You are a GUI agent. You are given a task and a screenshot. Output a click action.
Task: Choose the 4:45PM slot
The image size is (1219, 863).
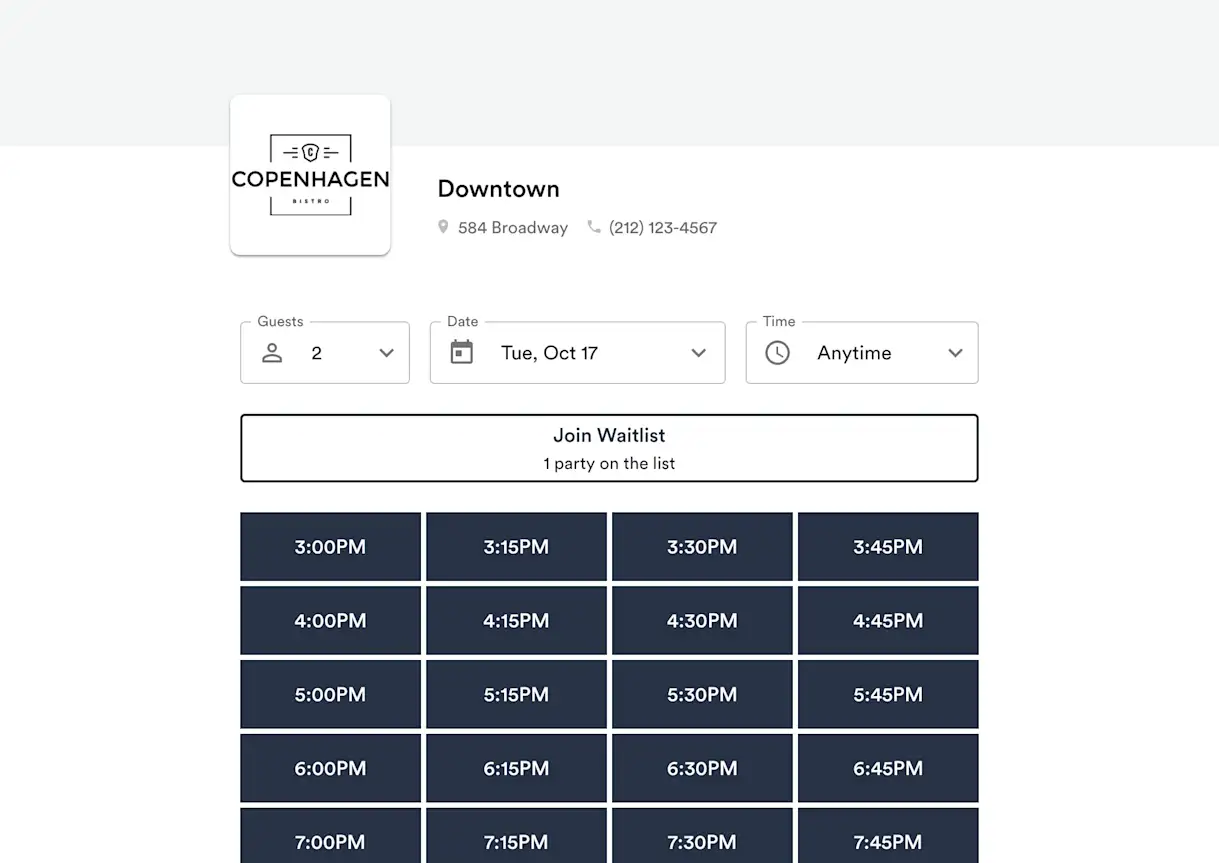[888, 621]
